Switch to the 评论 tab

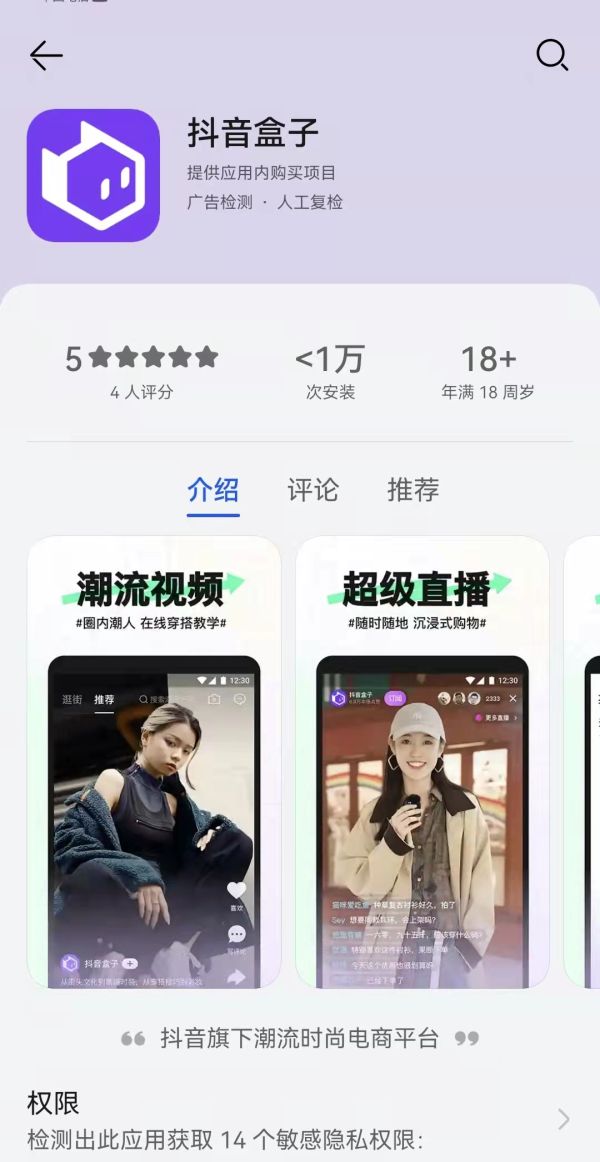pyautogui.click(x=313, y=490)
